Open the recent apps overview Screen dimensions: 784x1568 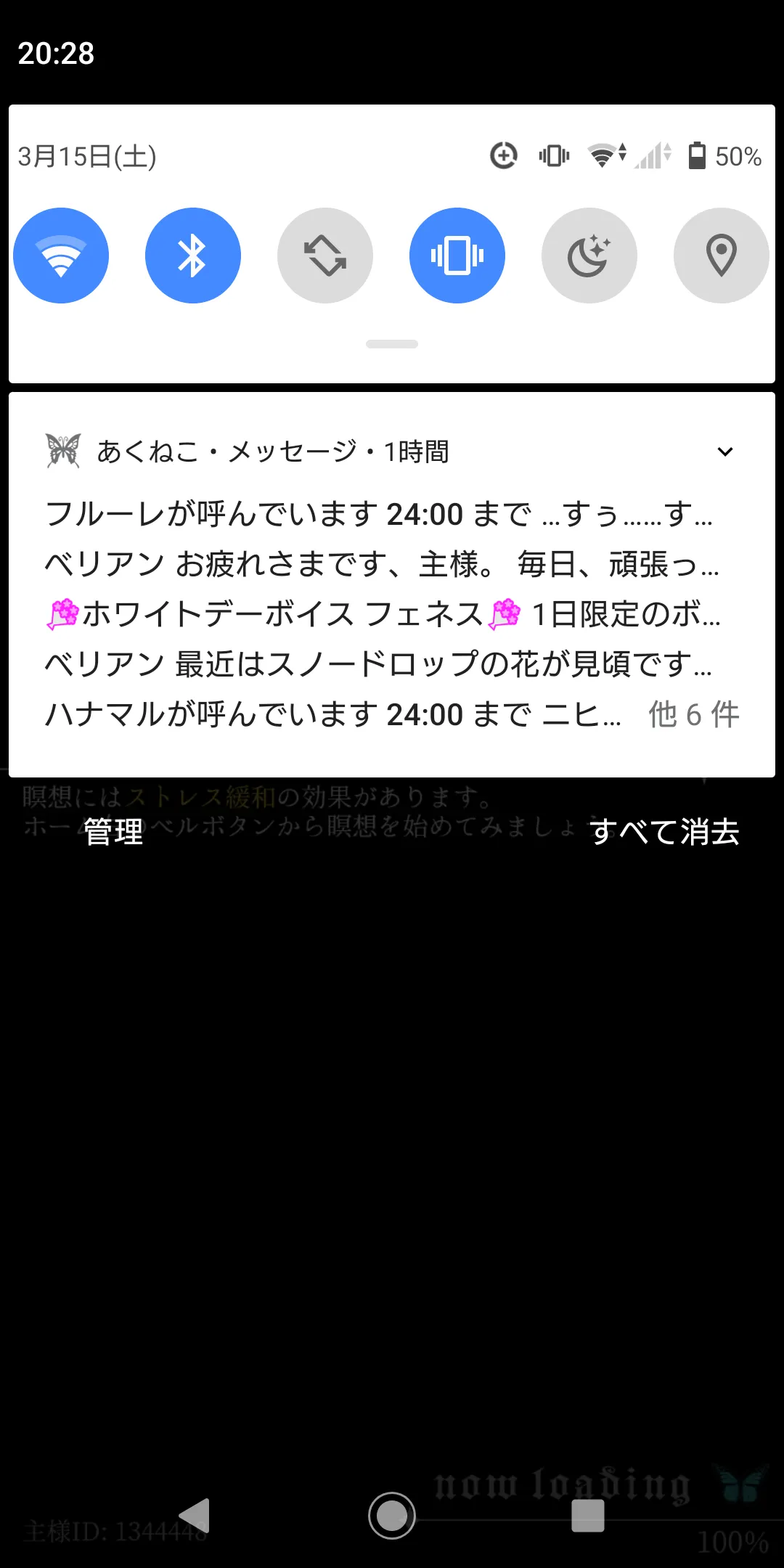click(x=588, y=1516)
